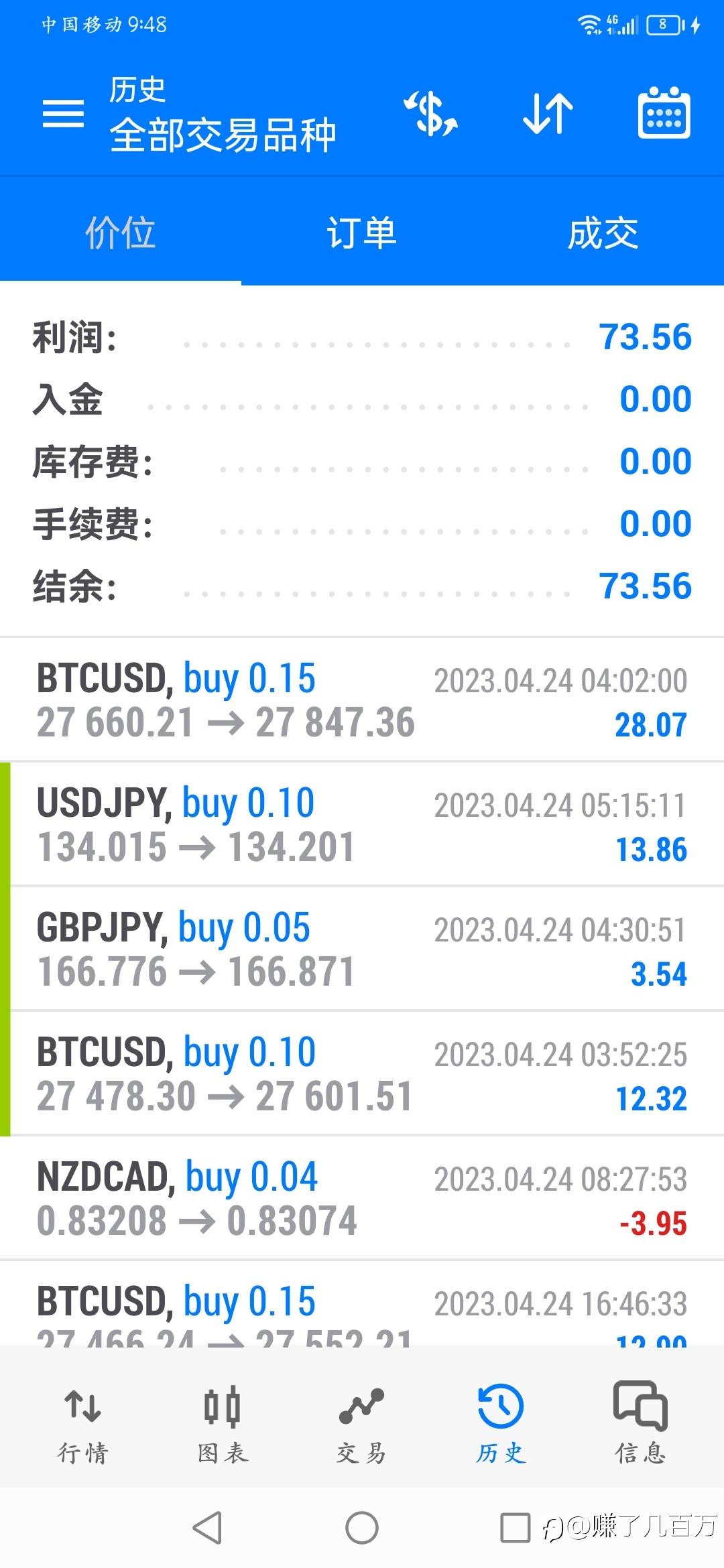724x1568 pixels.
Task: Open the sort arrows option
Action: point(548,113)
